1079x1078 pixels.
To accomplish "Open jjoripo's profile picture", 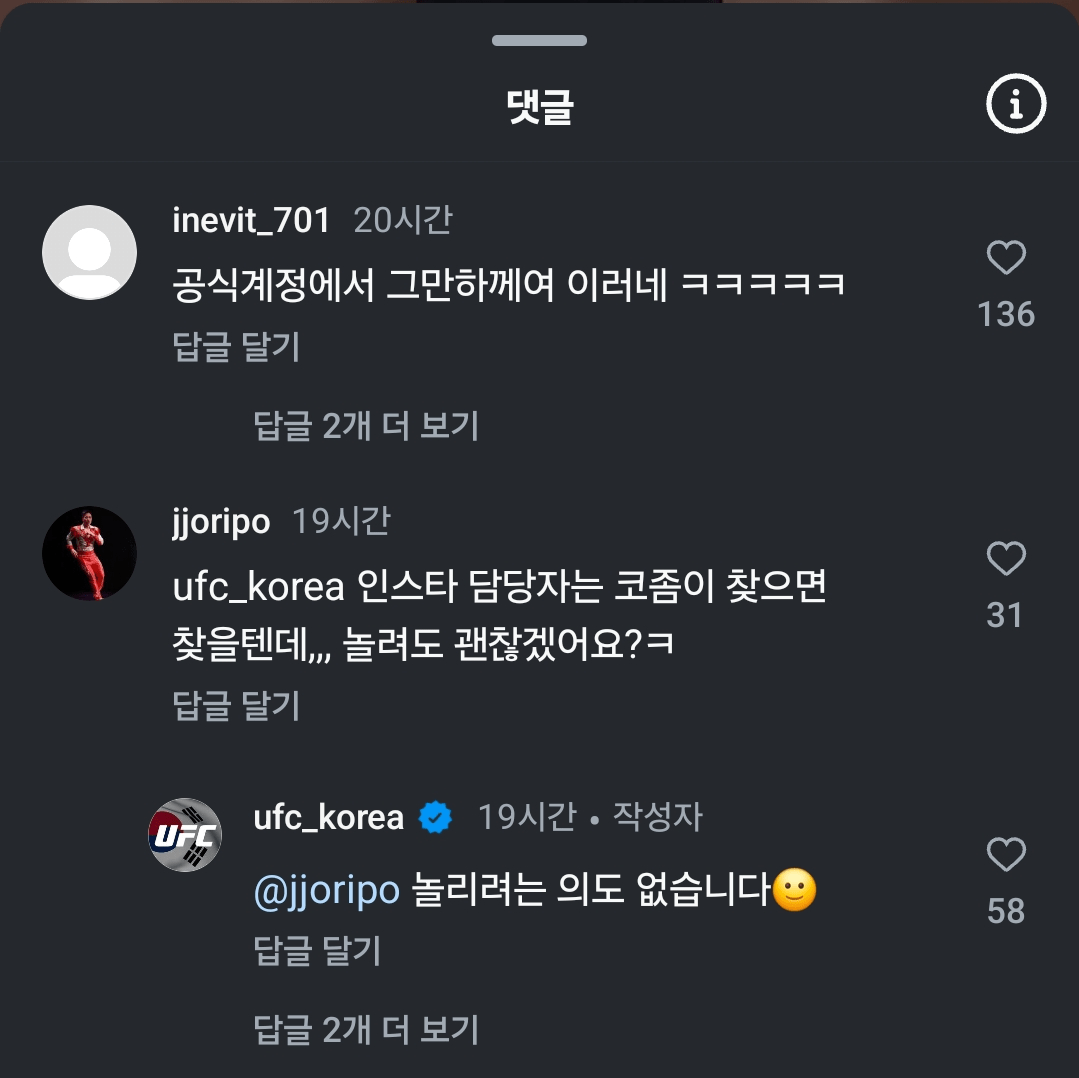I will (89, 553).
